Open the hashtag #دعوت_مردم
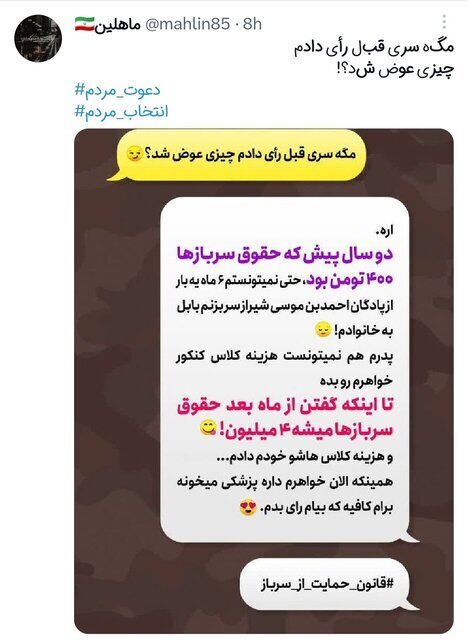Image resolution: width=468 pixels, height=640 pixels. 118,90
